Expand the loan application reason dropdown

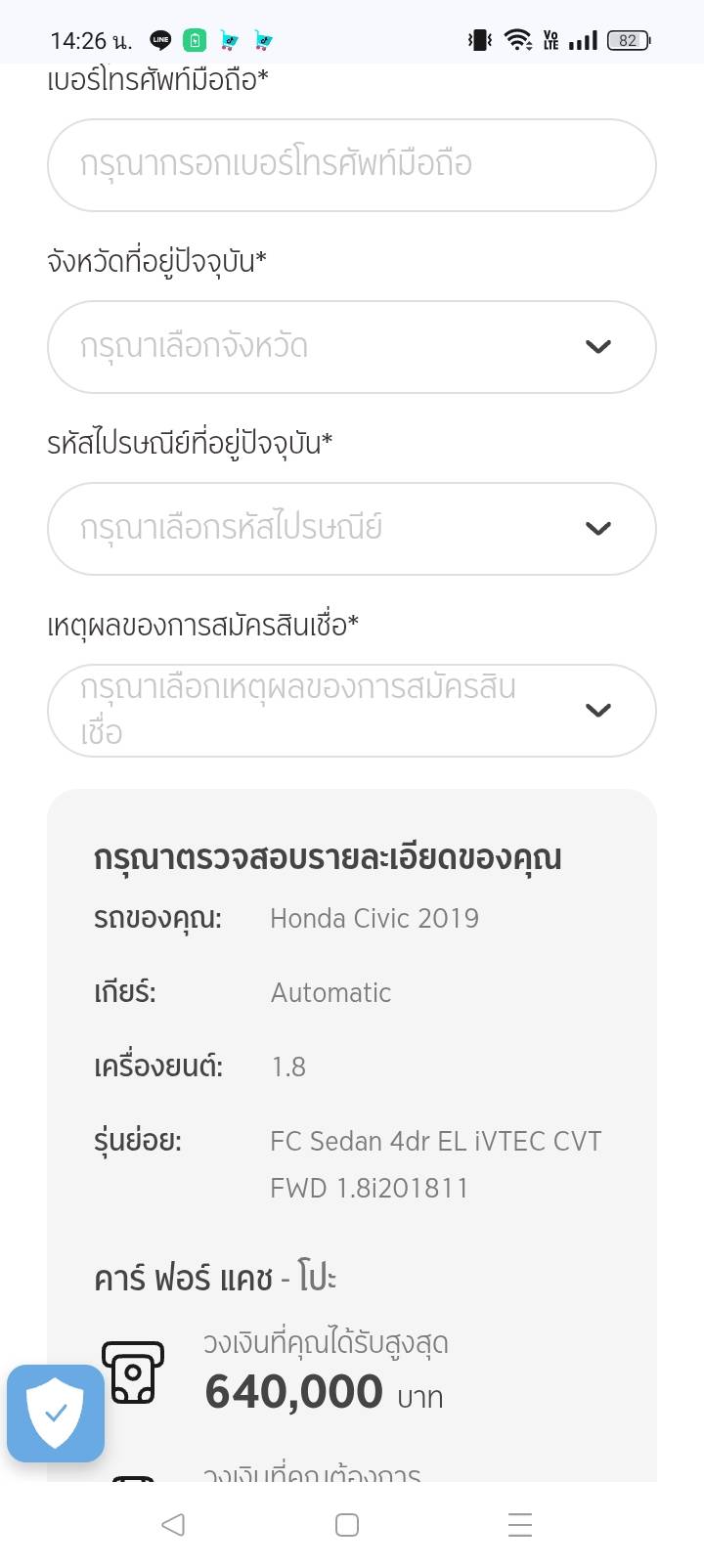point(351,710)
